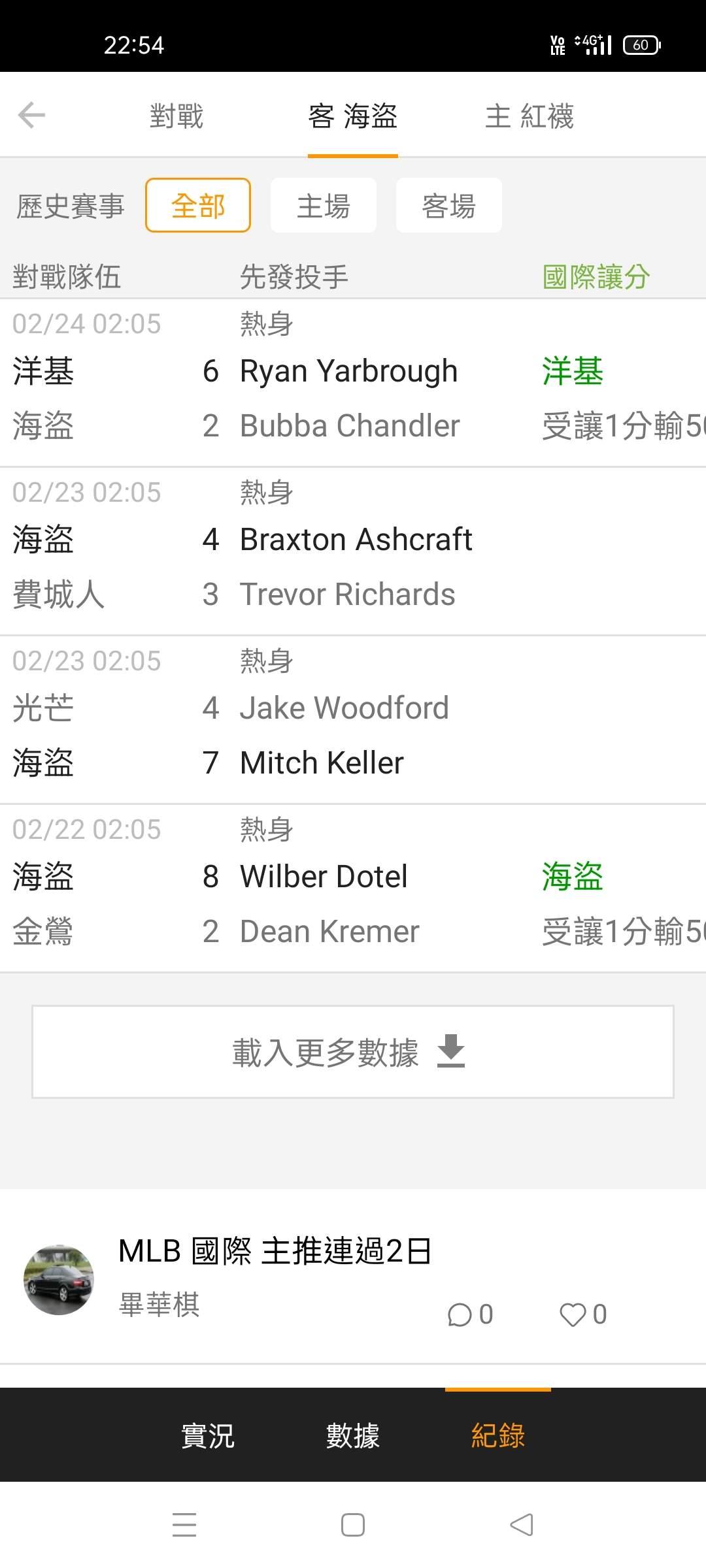Switch to the 主 紅襪 tab

529,116
